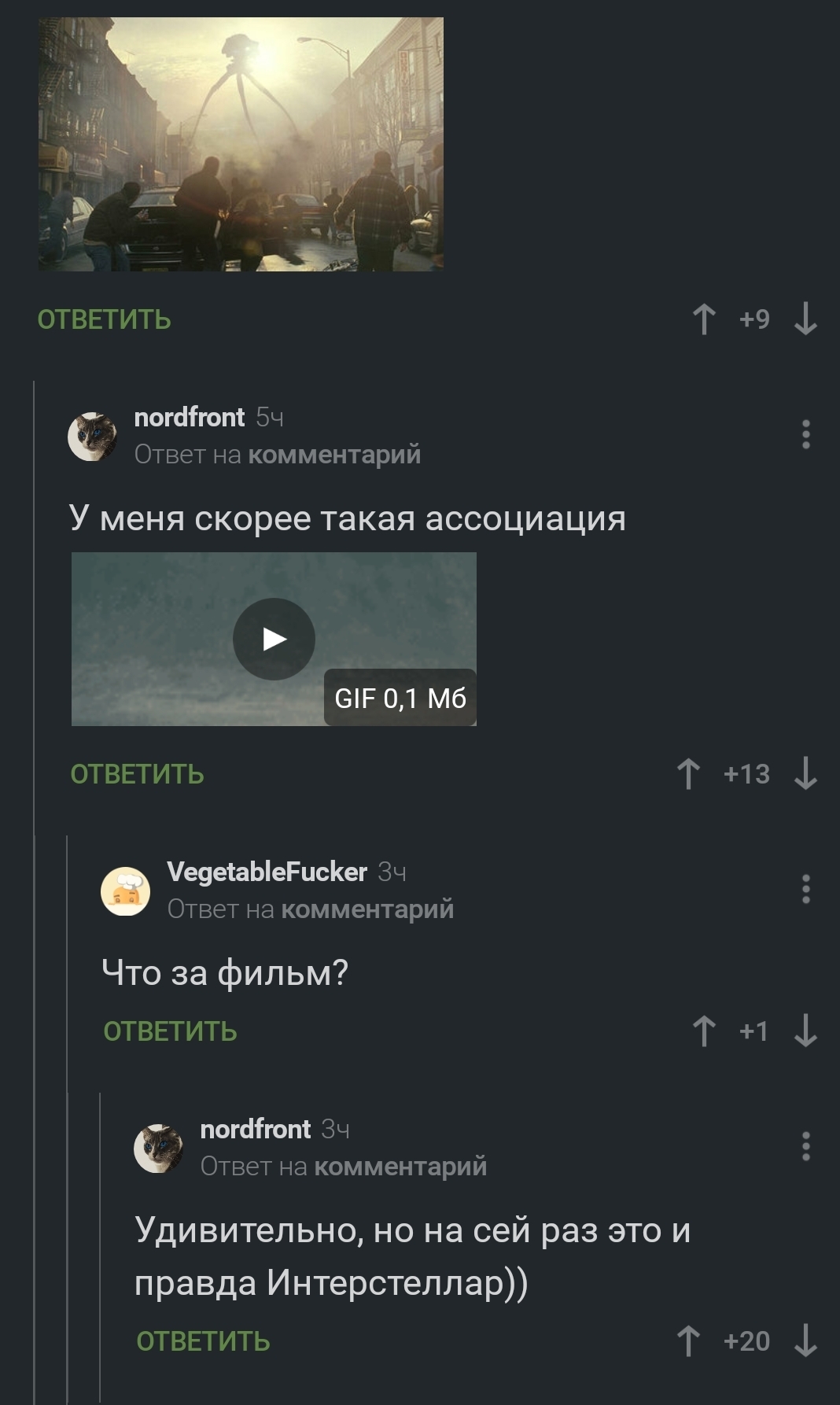Play the GIF in nordfront's comment
The height and width of the screenshot is (1405, 840).
[274, 639]
